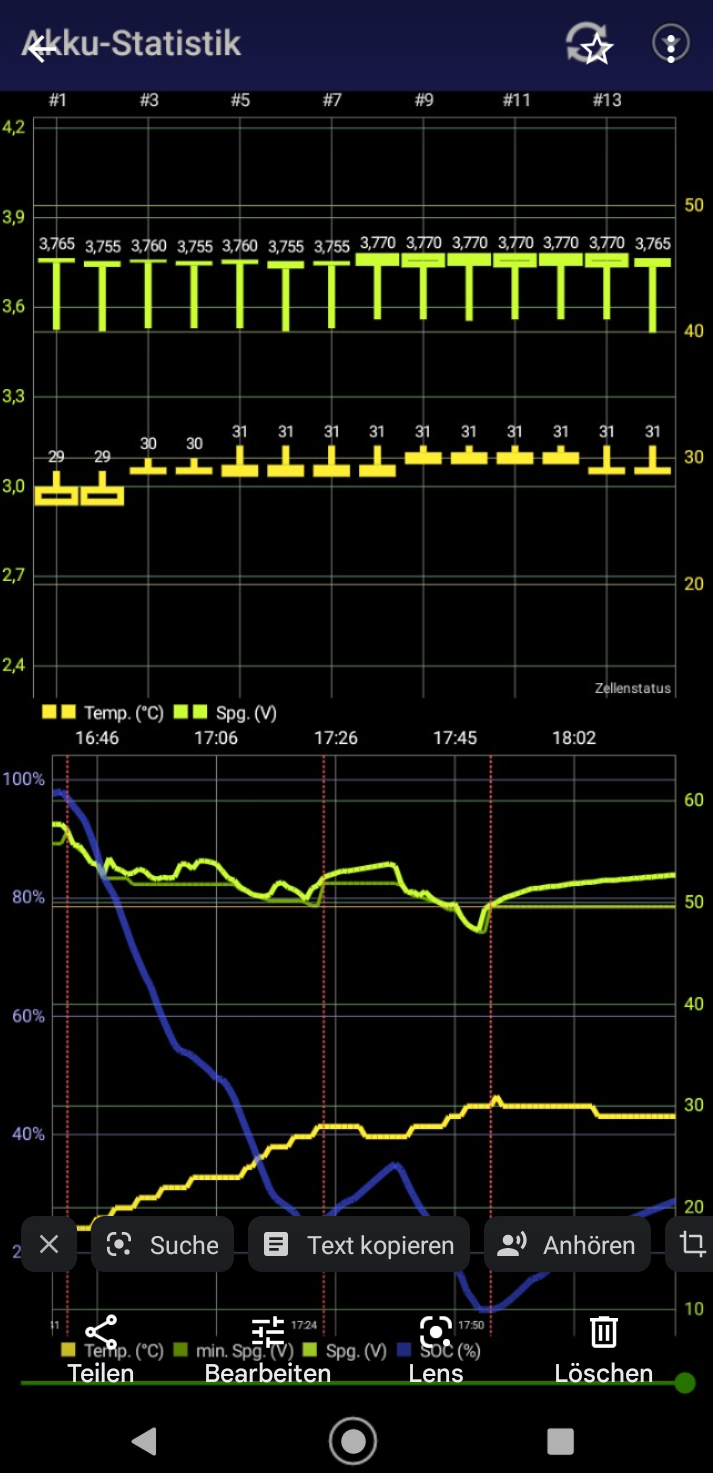The height and width of the screenshot is (1473, 713).
Task: Tap Text kopieren chip
Action: point(359,1244)
